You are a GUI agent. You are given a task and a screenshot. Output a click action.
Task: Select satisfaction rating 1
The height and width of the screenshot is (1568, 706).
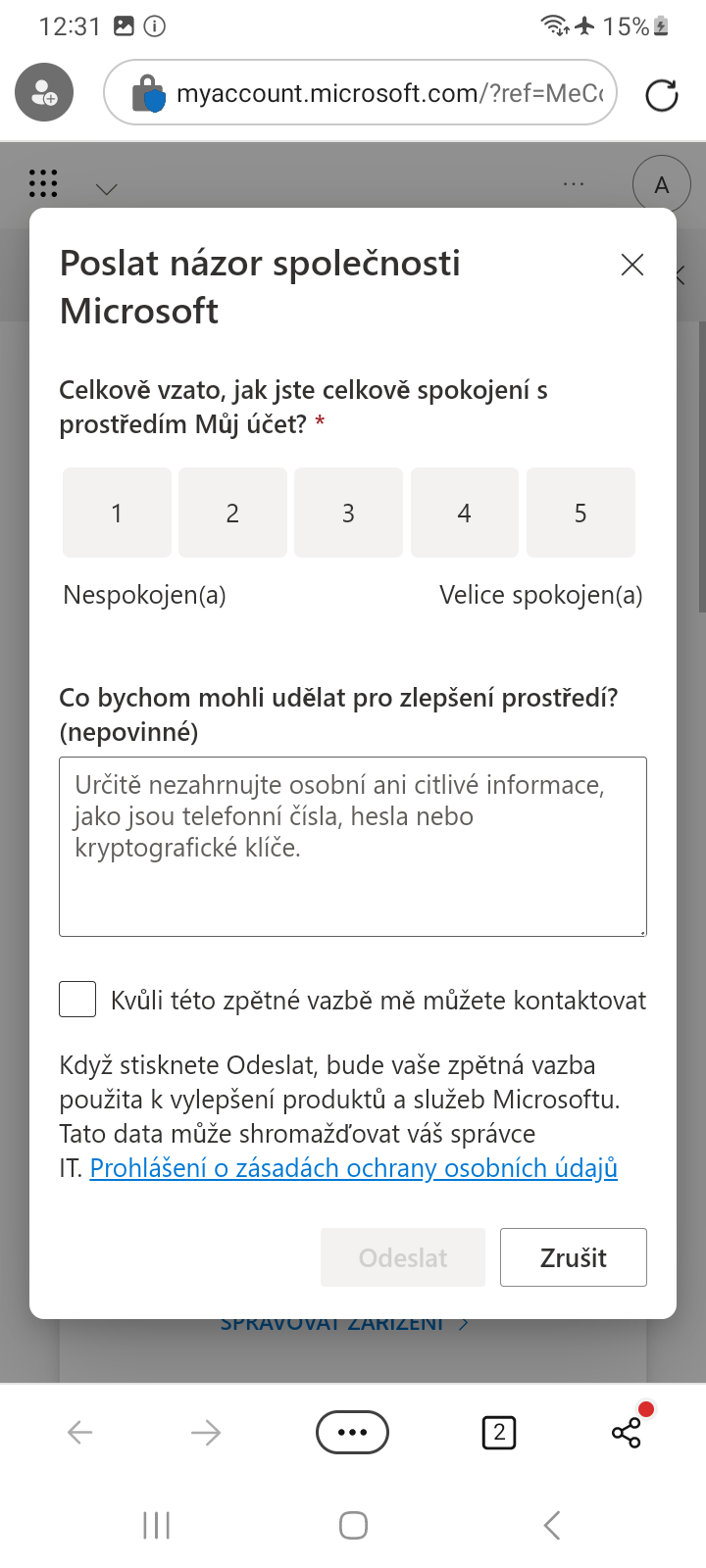click(117, 513)
